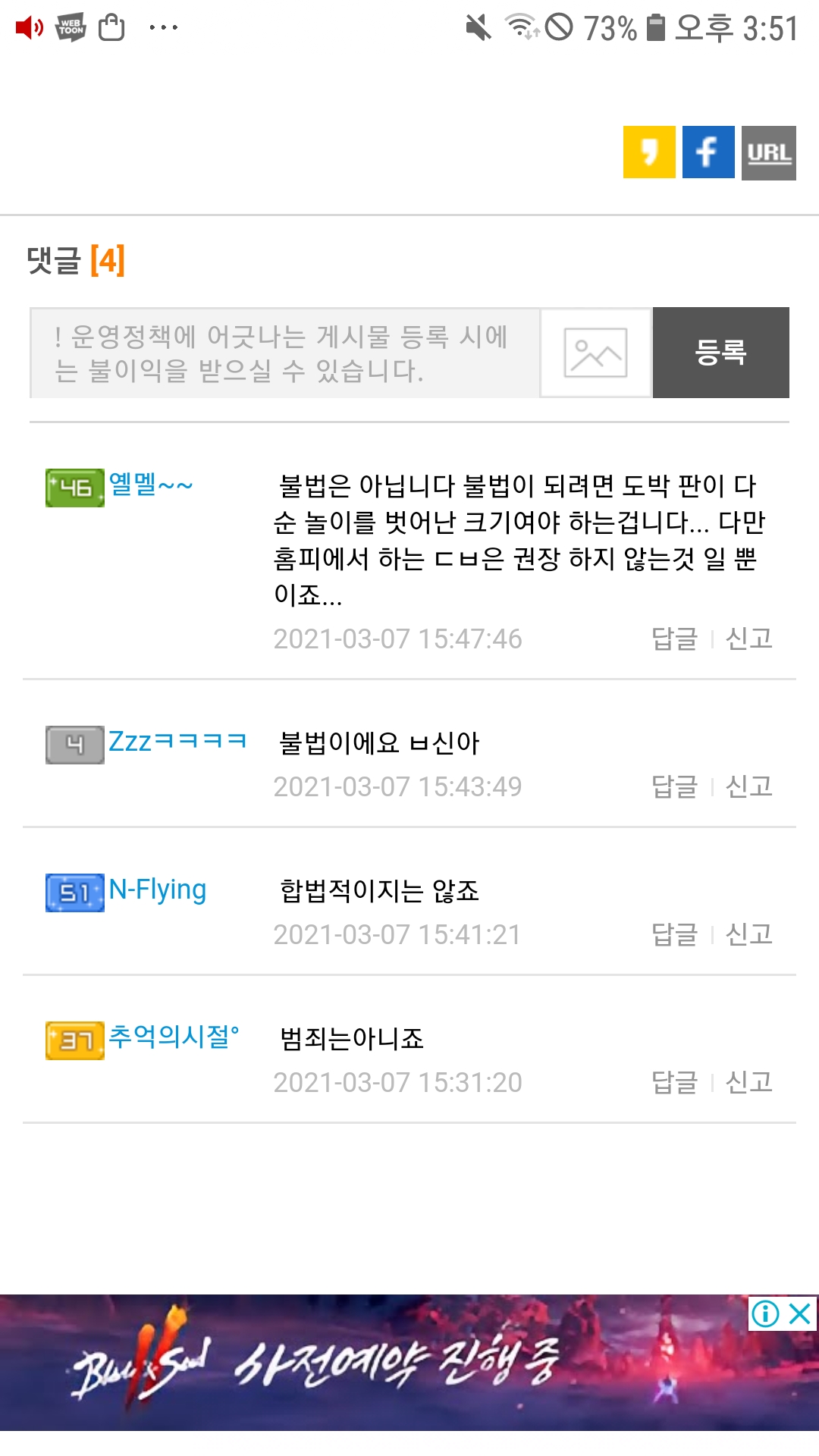Open the profile of 추억의시절°
819x1456 pixels.
click(174, 1037)
